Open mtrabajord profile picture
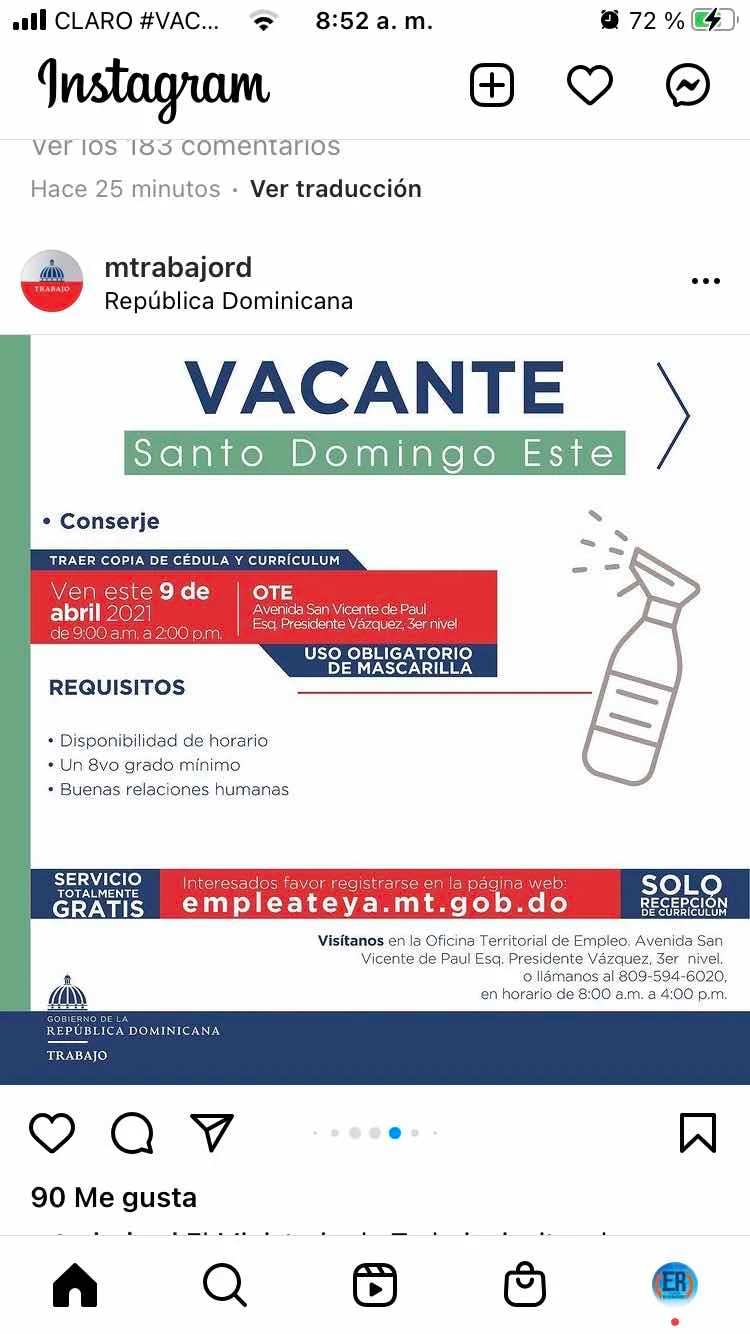750x1334 pixels. 52,281
